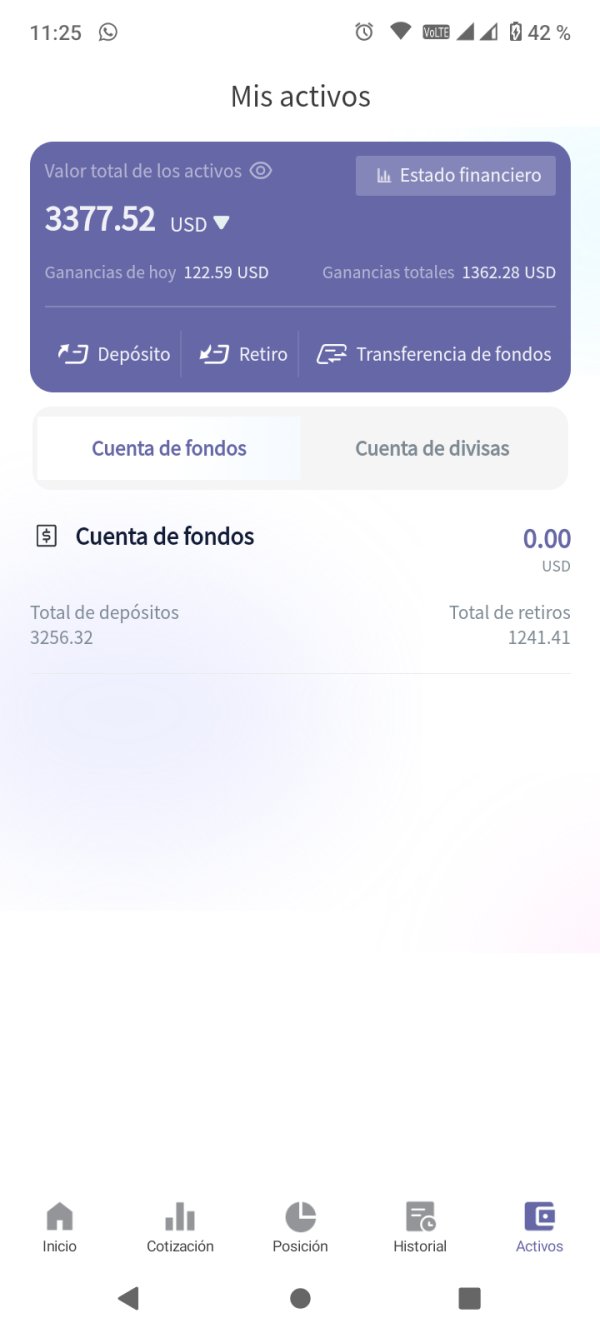The height and width of the screenshot is (1333, 600).
Task: Tap the system home button
Action: click(x=300, y=1298)
